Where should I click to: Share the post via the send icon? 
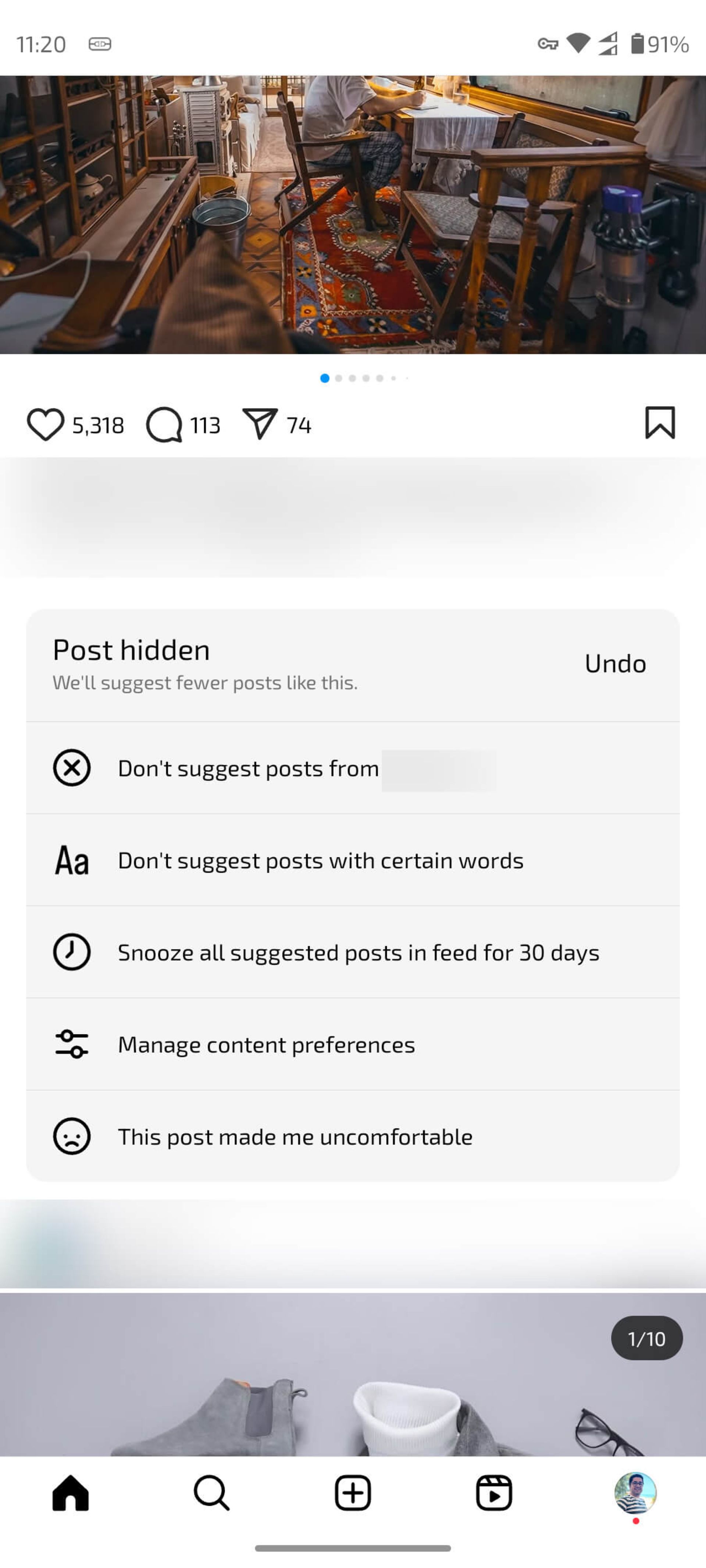coord(260,424)
